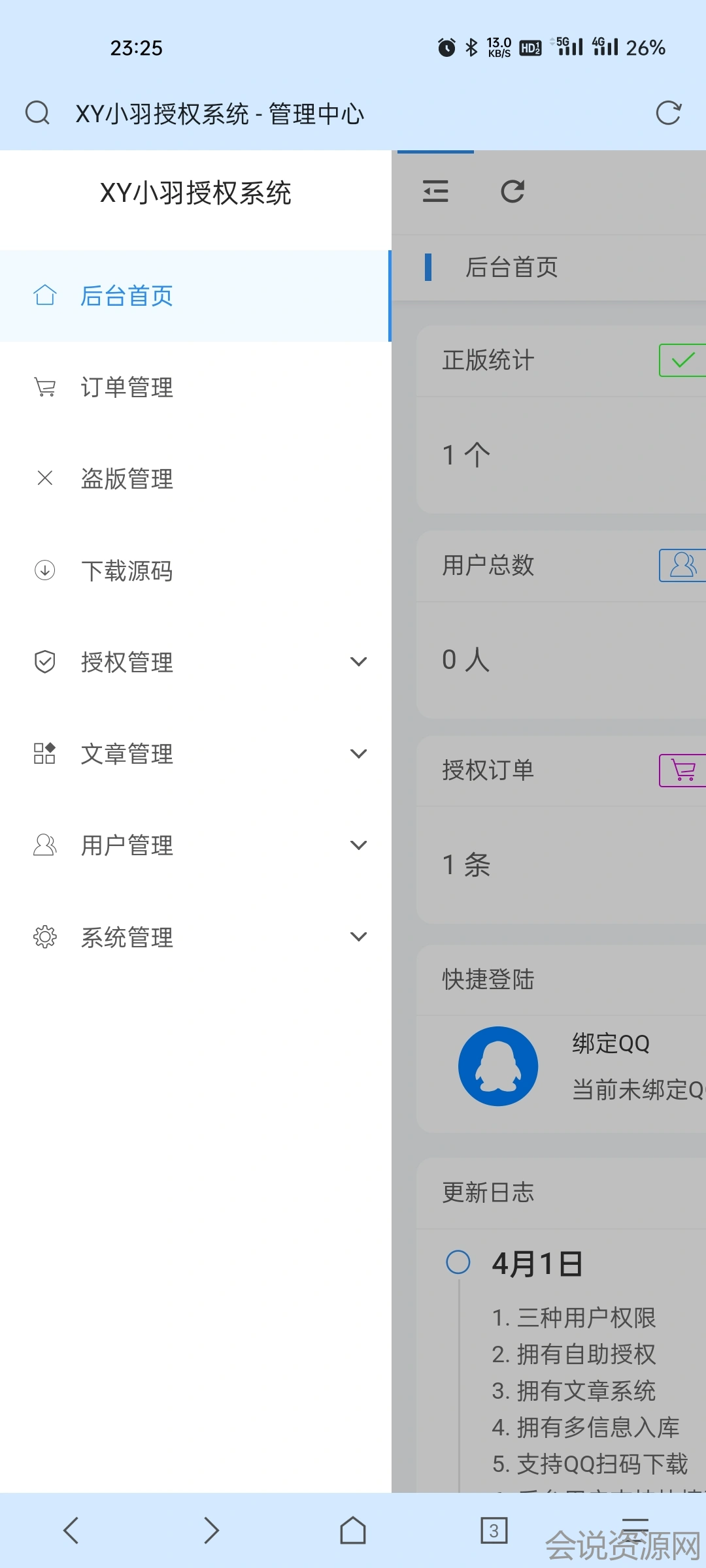Go forward with the browser's forward arrow
The width and height of the screenshot is (706, 1568).
[211, 1530]
